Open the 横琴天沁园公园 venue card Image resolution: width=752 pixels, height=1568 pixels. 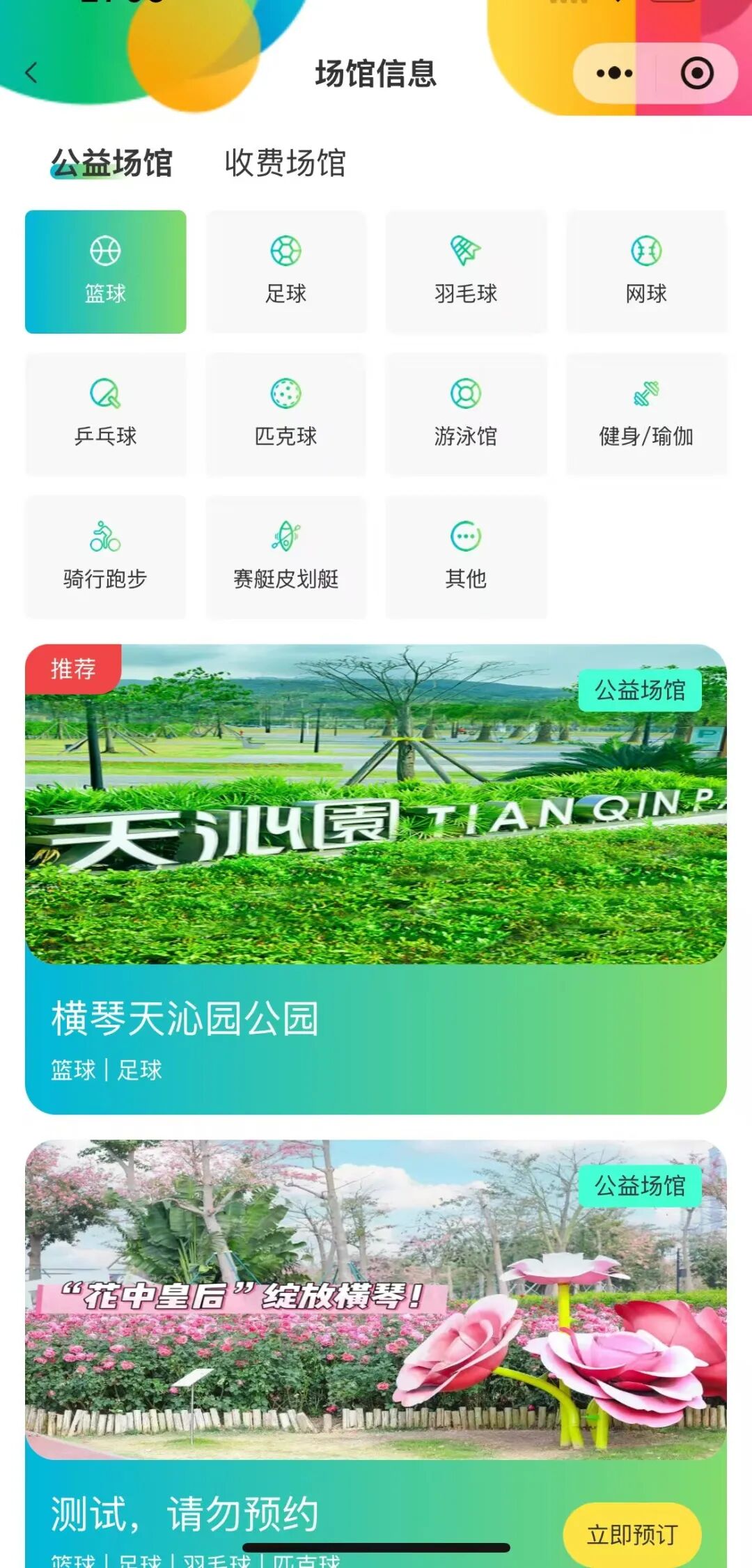376,878
